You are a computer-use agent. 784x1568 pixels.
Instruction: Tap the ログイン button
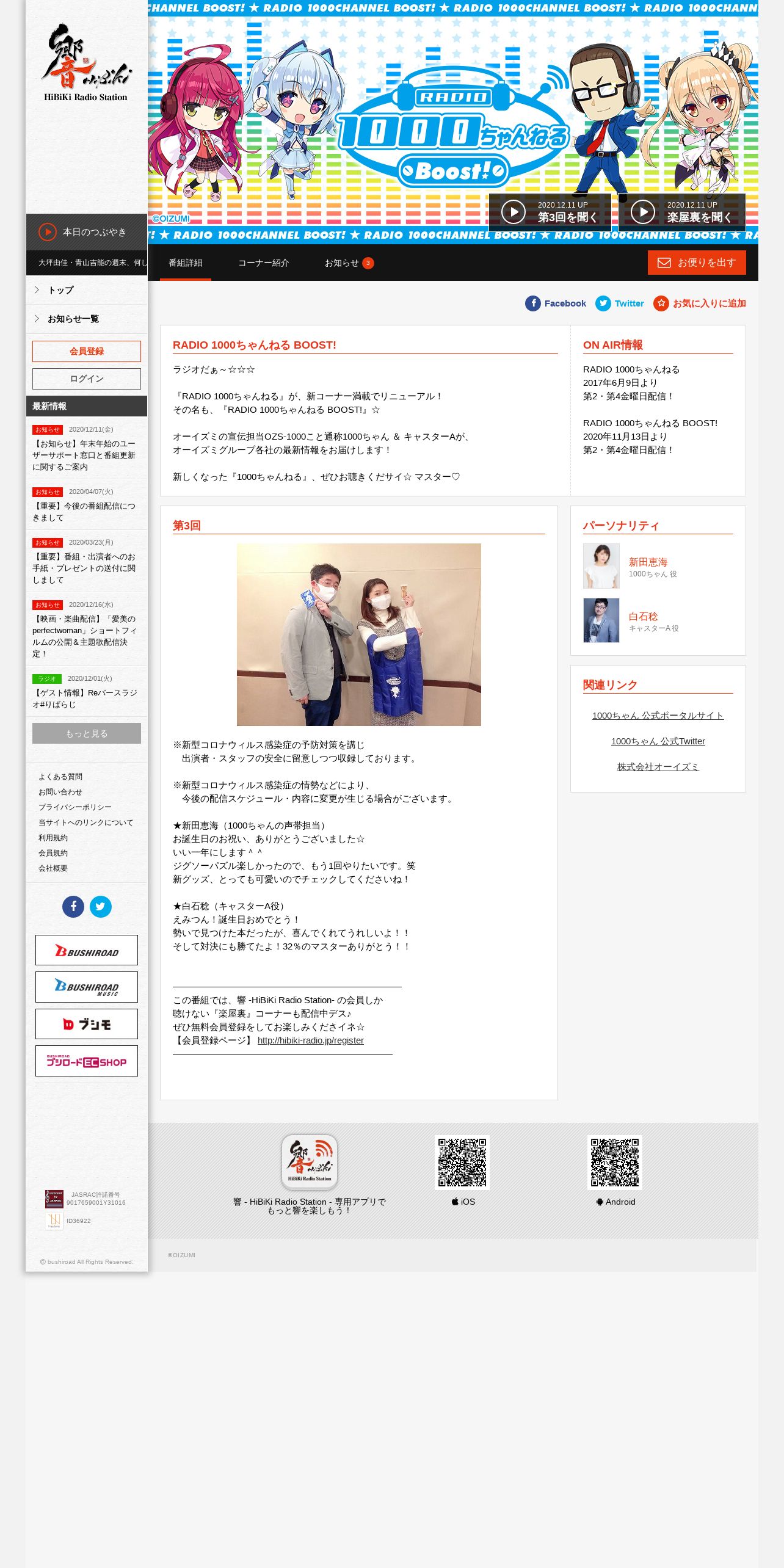click(87, 379)
